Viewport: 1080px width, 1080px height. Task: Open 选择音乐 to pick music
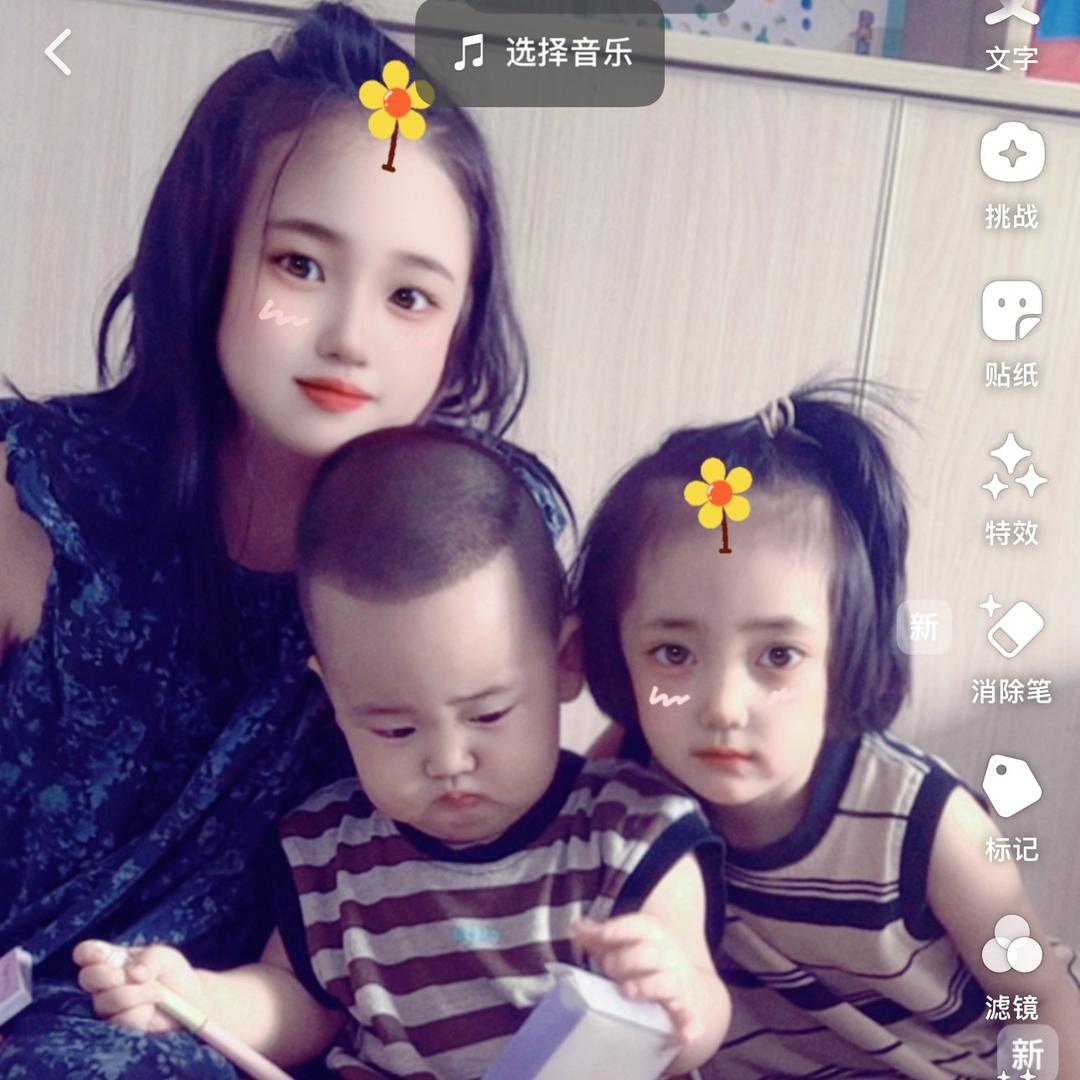(540, 53)
